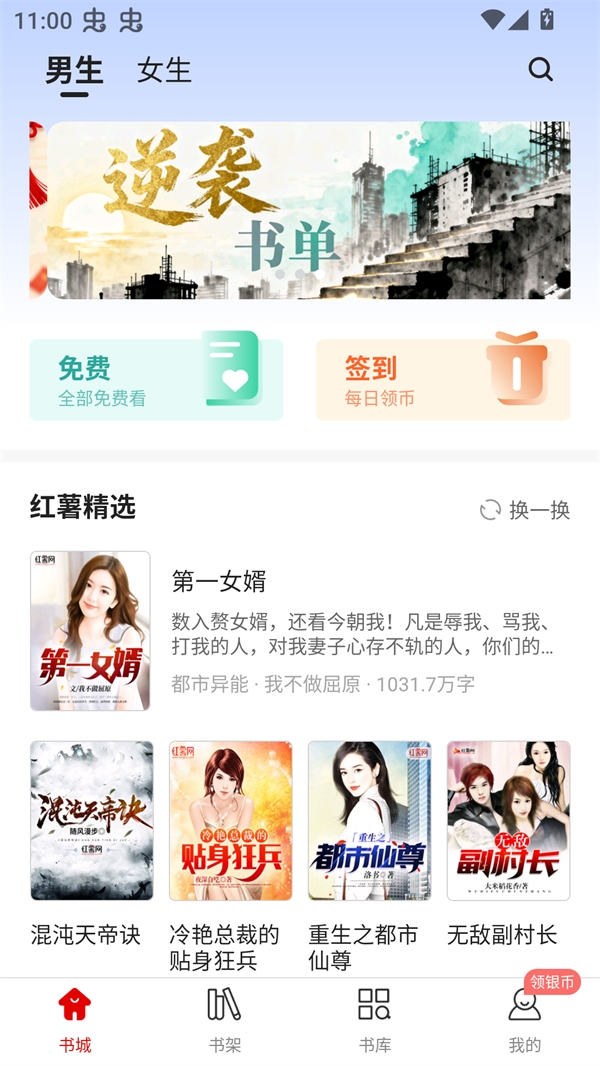Tap 签到 to claim daily coins
Image resolution: width=600 pixels, height=1066 pixels.
click(x=443, y=380)
